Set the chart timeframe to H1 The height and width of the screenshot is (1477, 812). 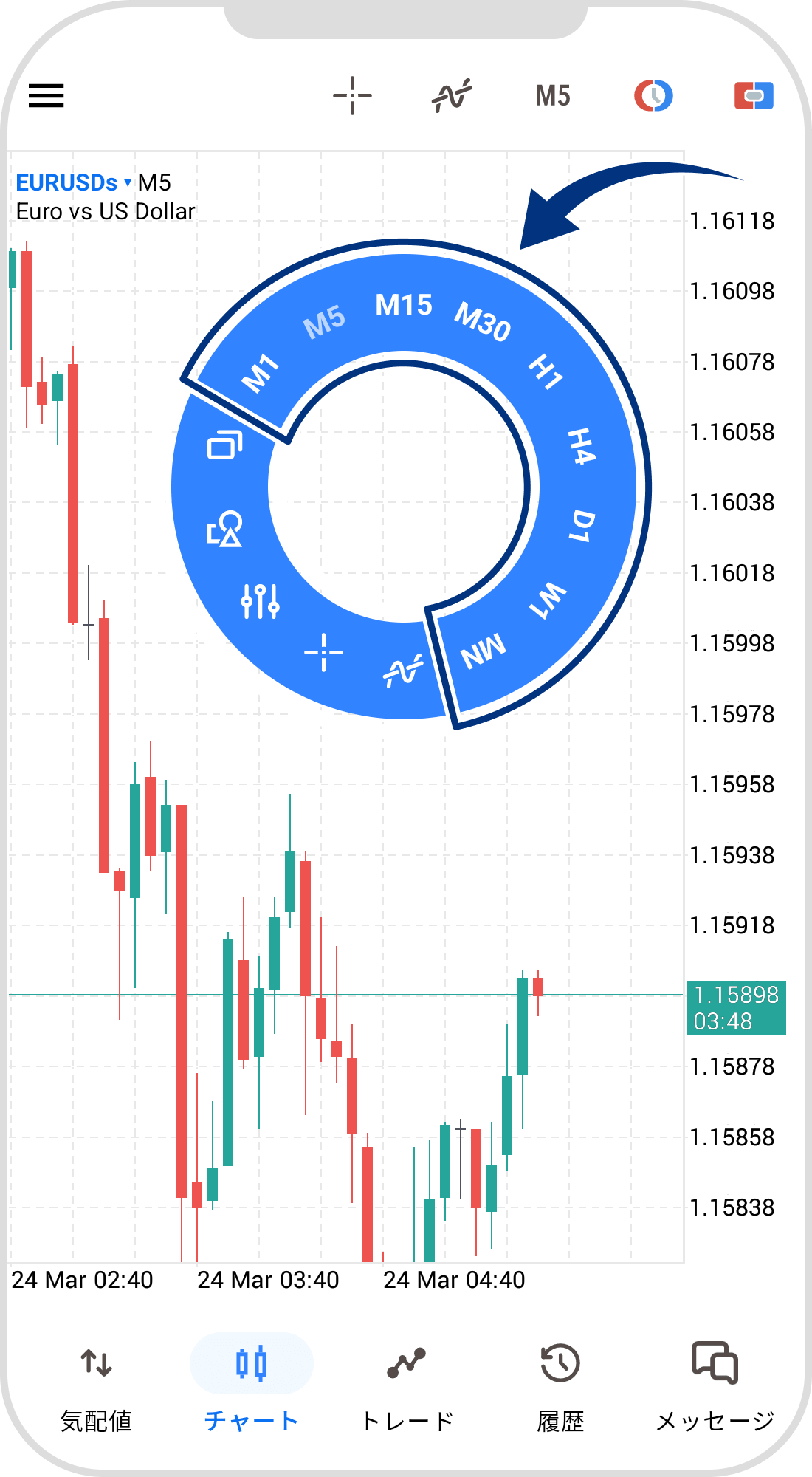click(546, 371)
